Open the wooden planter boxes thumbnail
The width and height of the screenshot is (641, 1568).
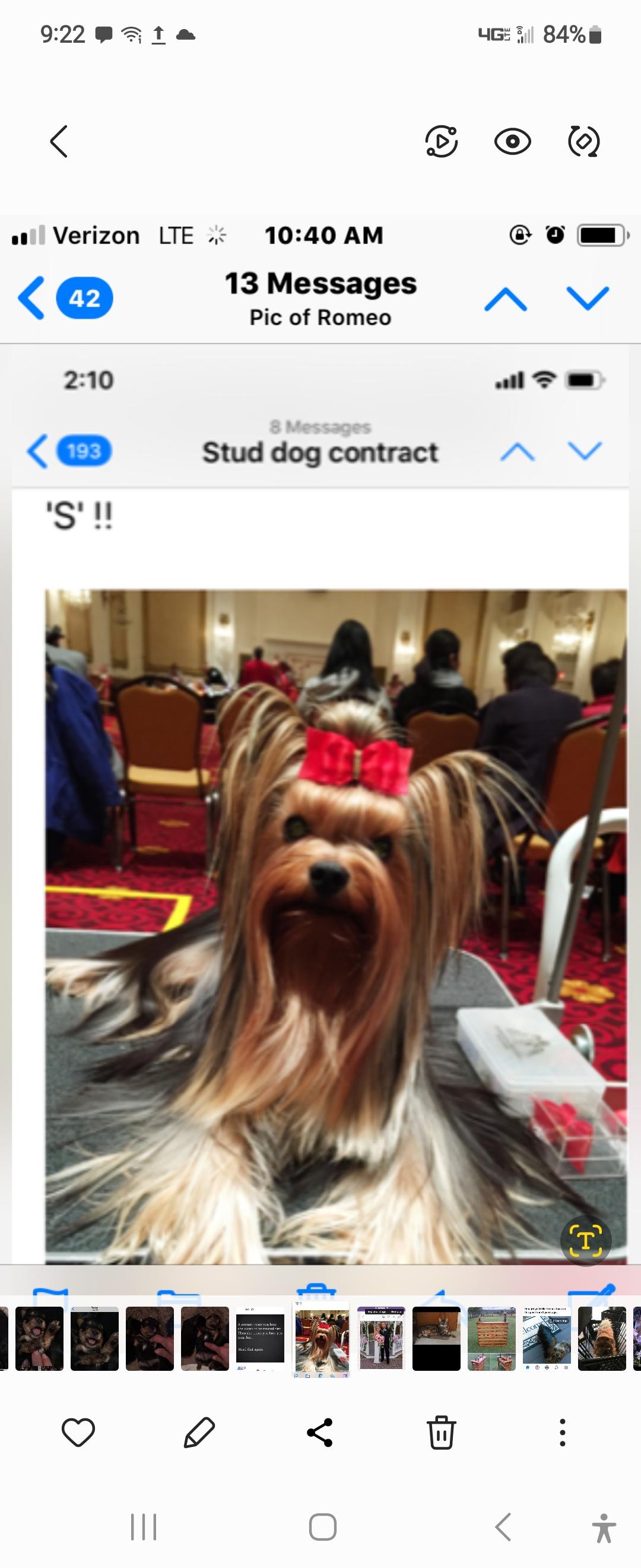pyautogui.click(x=491, y=1339)
